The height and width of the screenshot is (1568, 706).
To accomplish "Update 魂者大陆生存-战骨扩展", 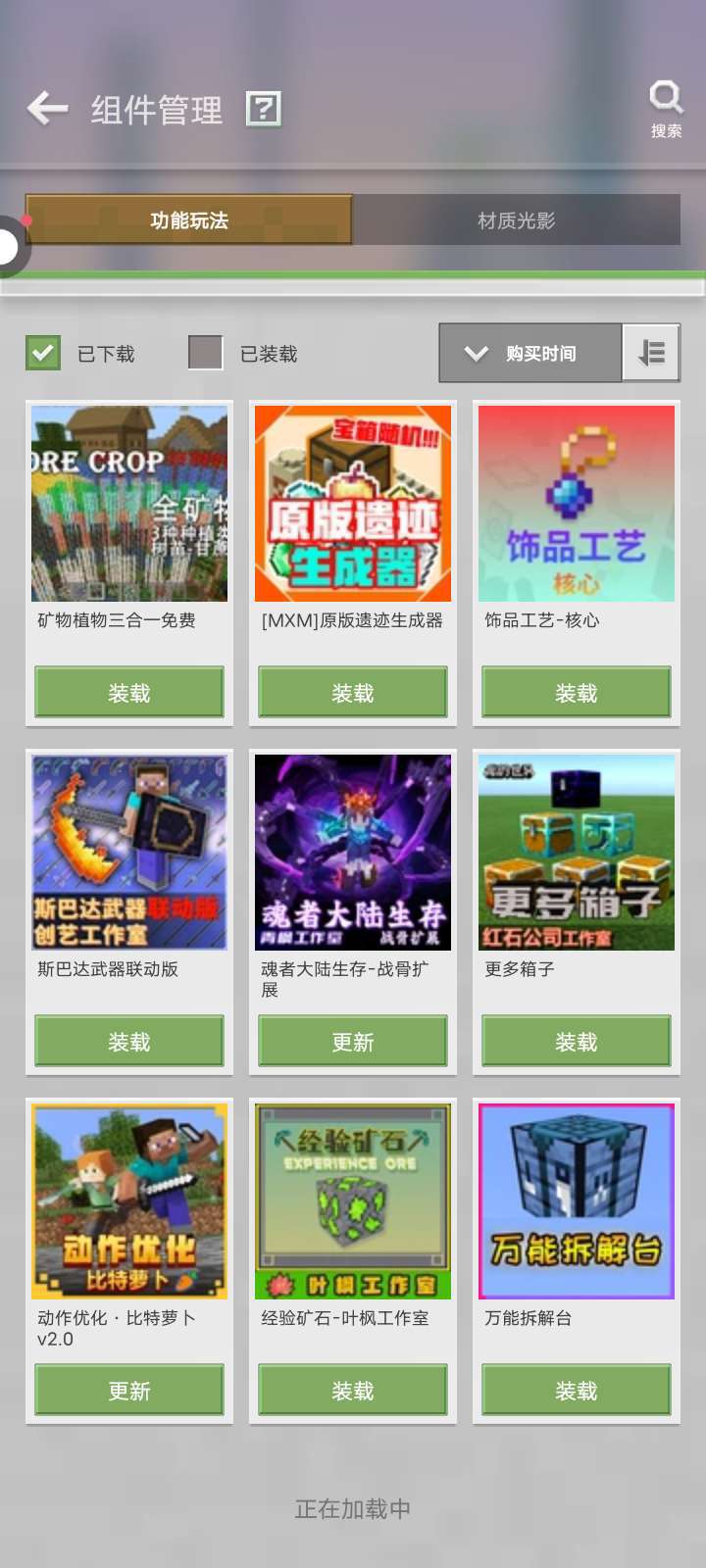I will [x=353, y=1042].
